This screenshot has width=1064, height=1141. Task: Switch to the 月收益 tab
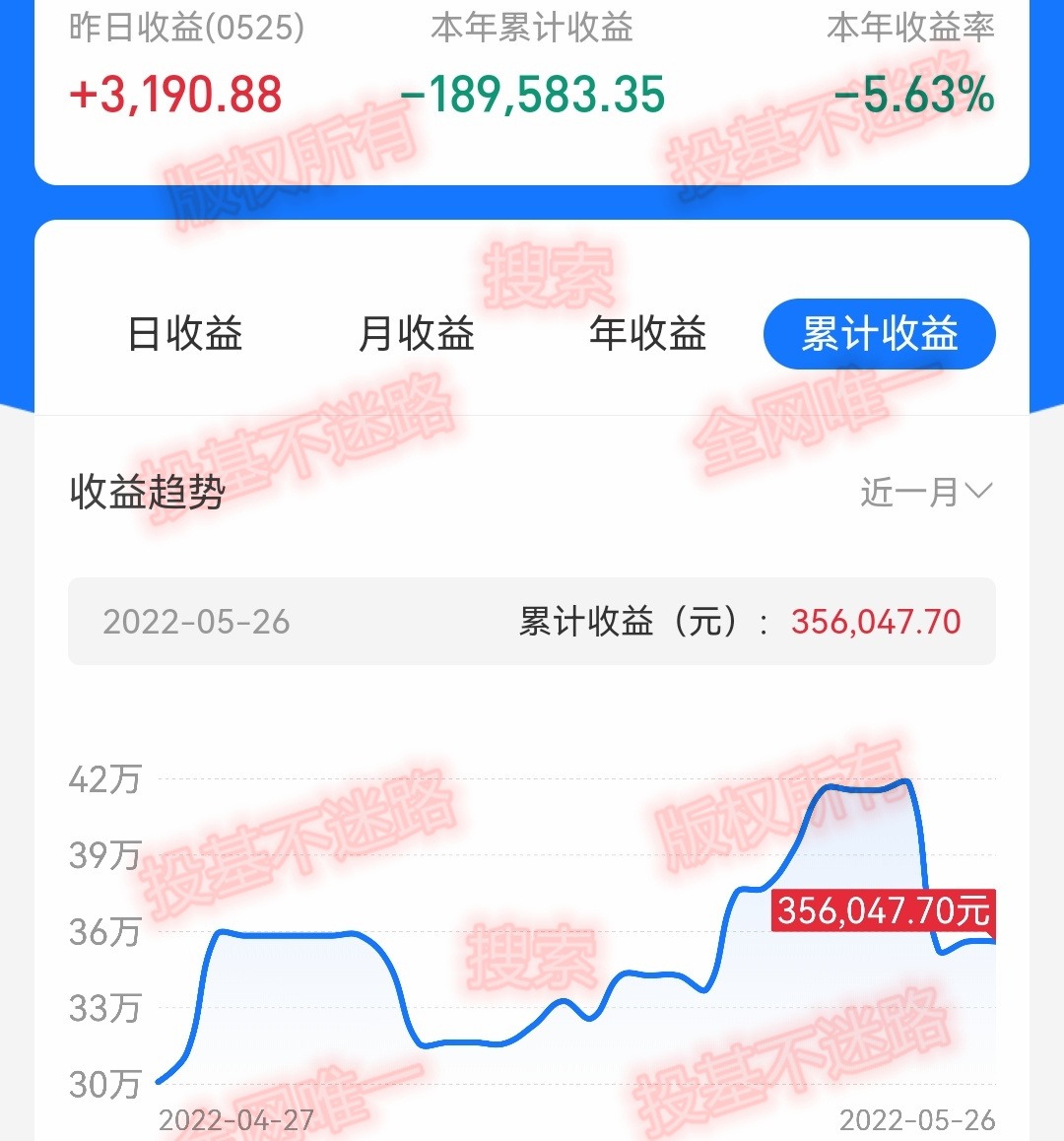417,335
